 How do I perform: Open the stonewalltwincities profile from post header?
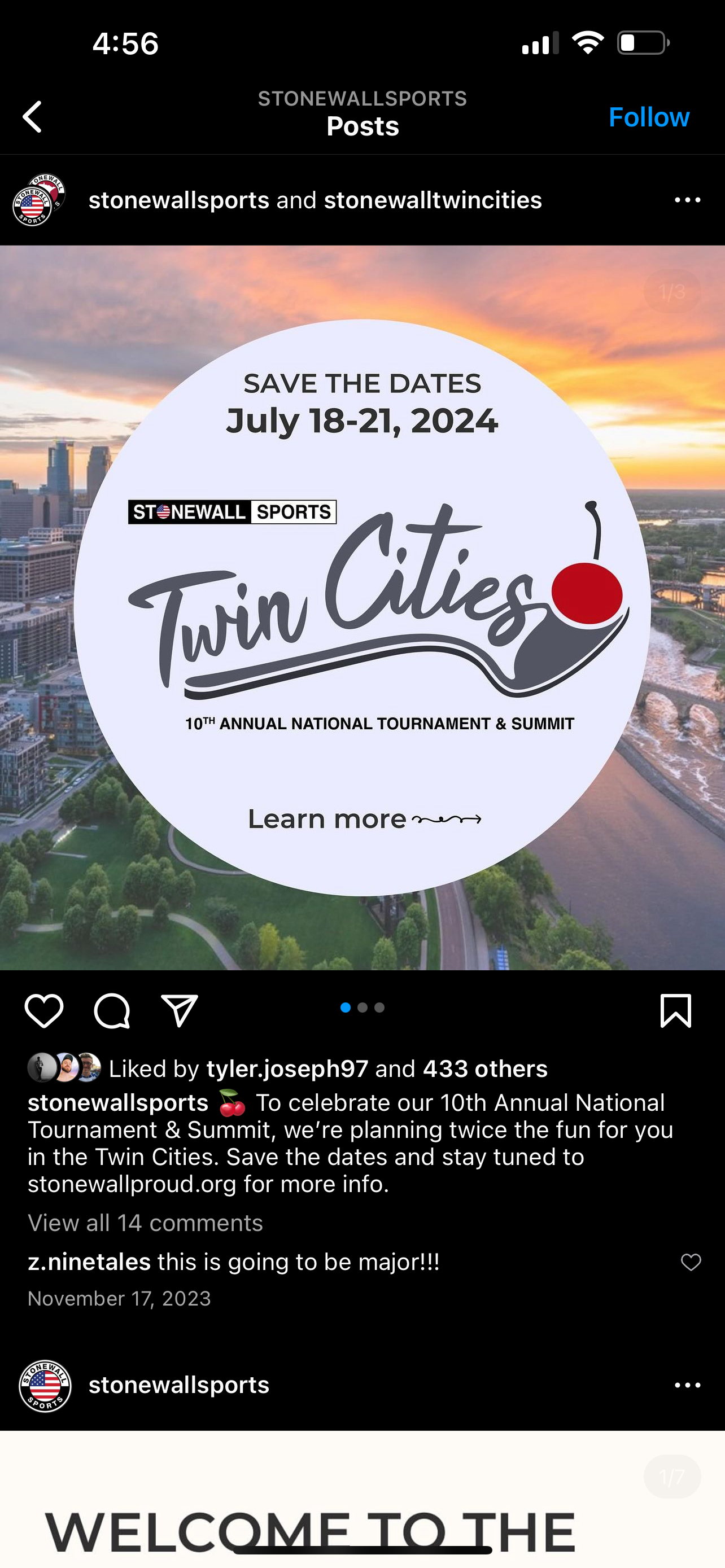pyautogui.click(x=433, y=200)
